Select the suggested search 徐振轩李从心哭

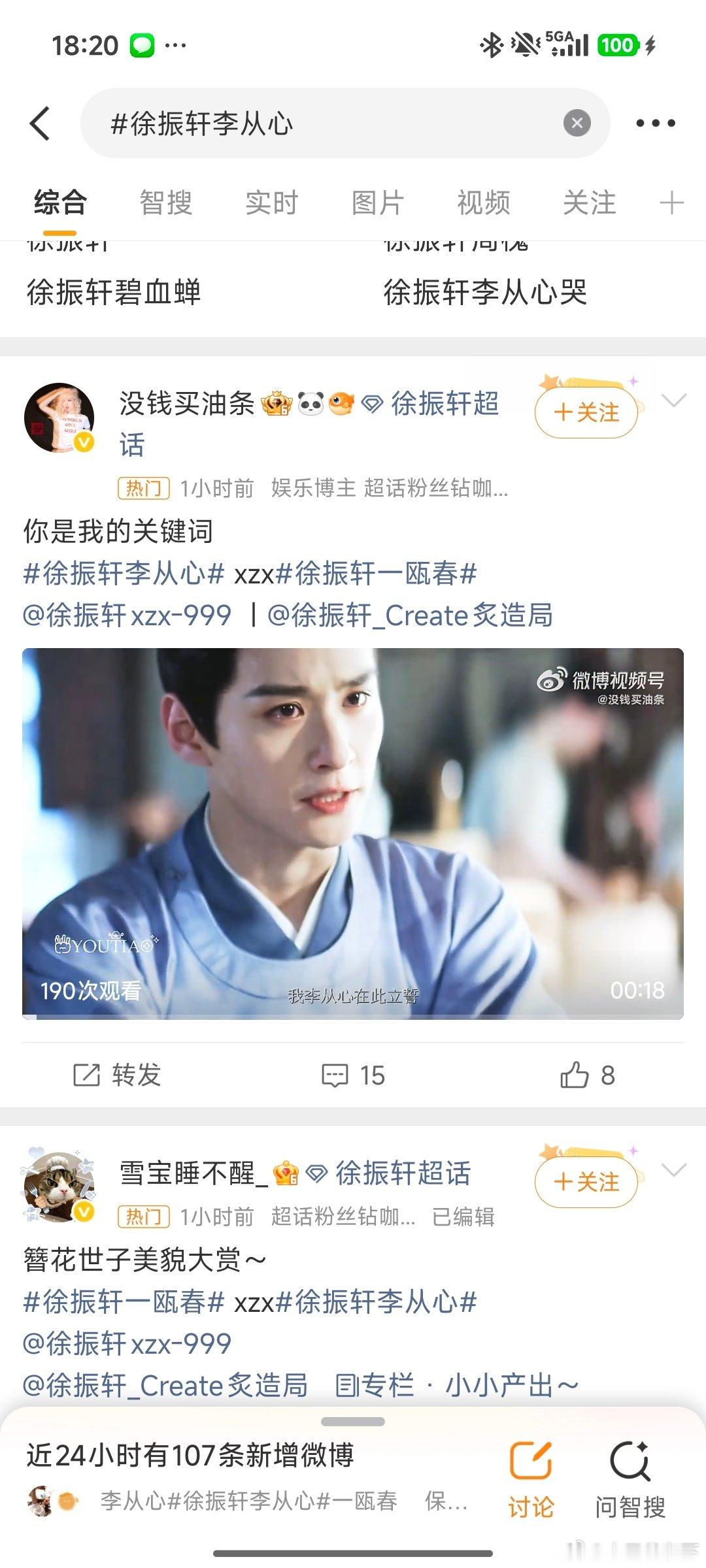485,292
